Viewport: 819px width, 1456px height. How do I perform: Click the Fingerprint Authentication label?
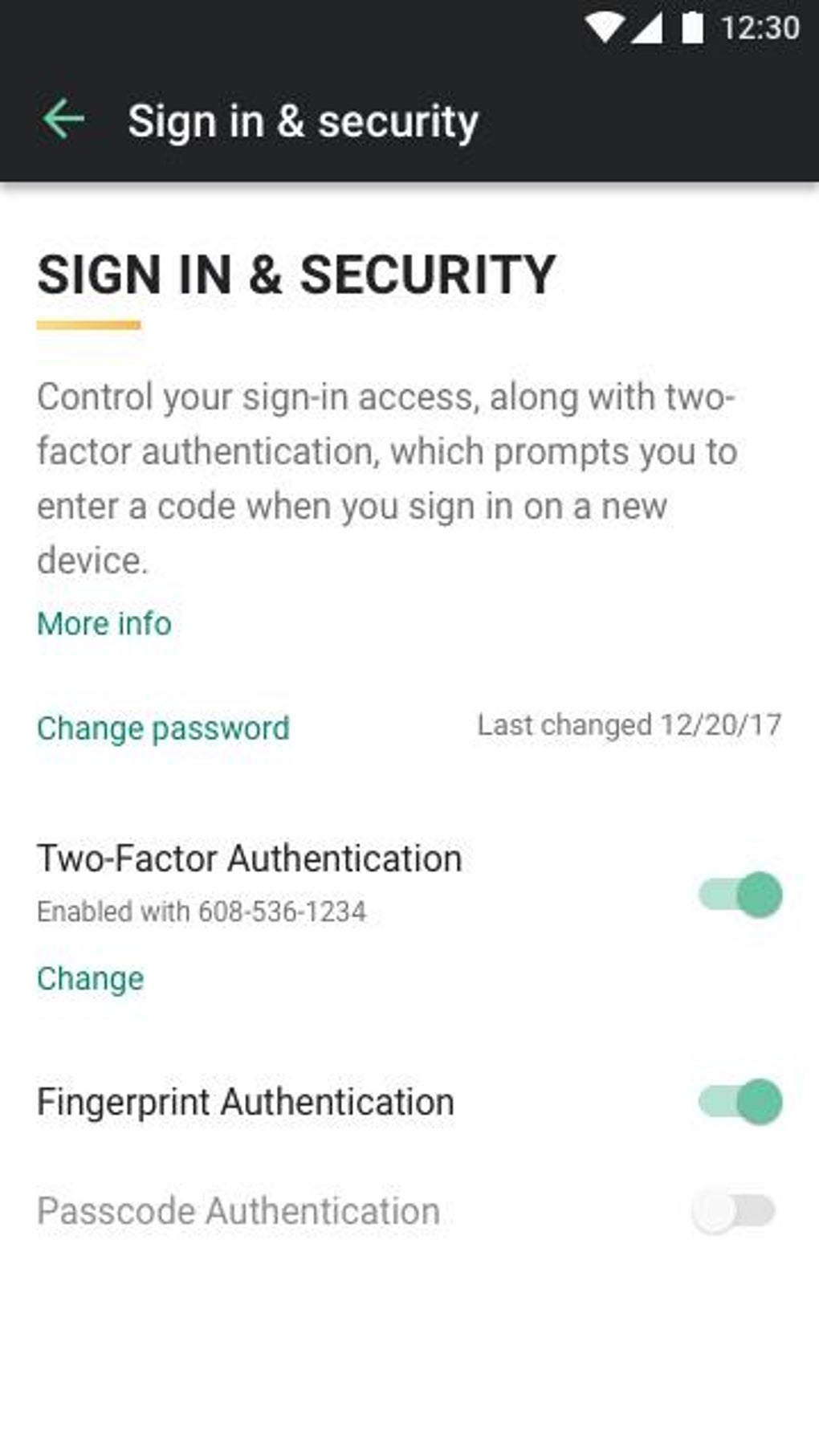coord(244,1101)
